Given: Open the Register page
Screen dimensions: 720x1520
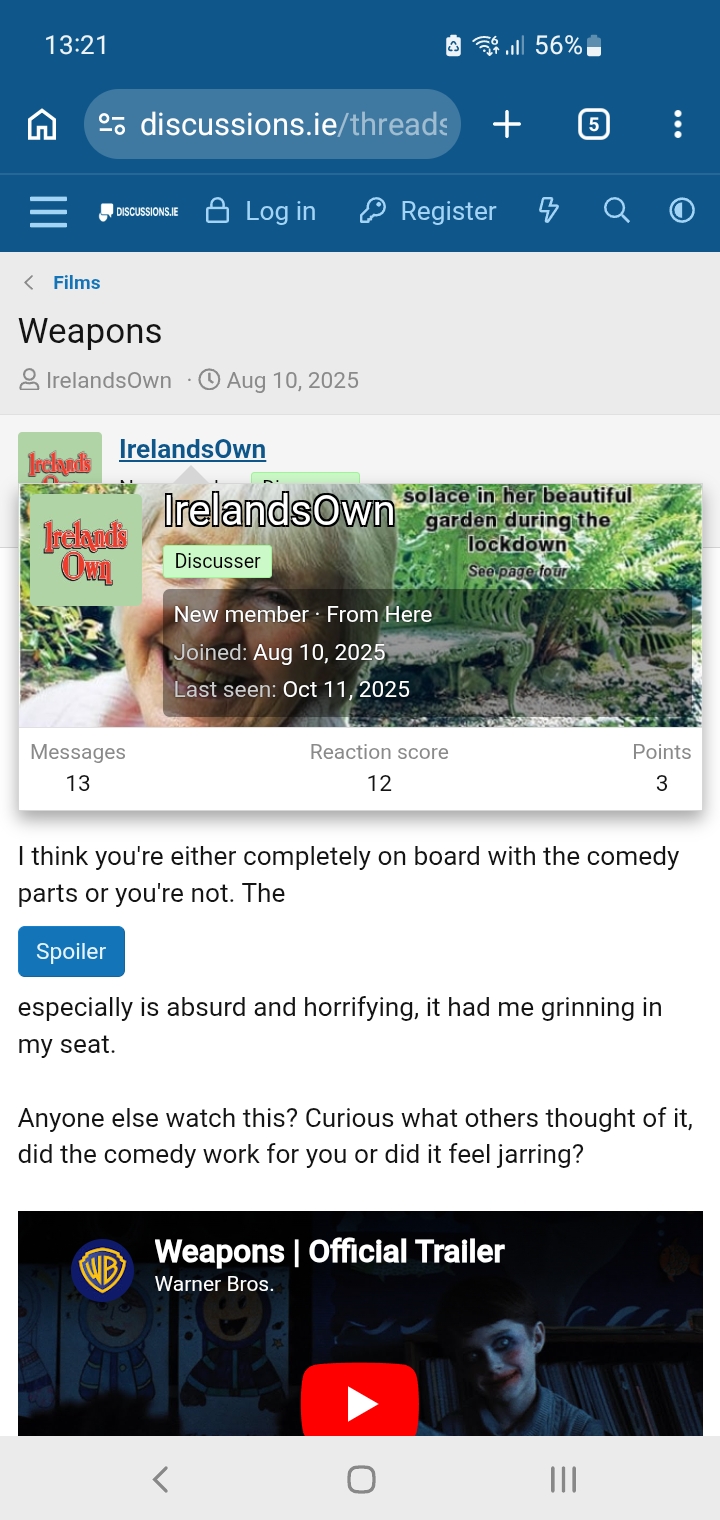Looking at the screenshot, I should [428, 211].
